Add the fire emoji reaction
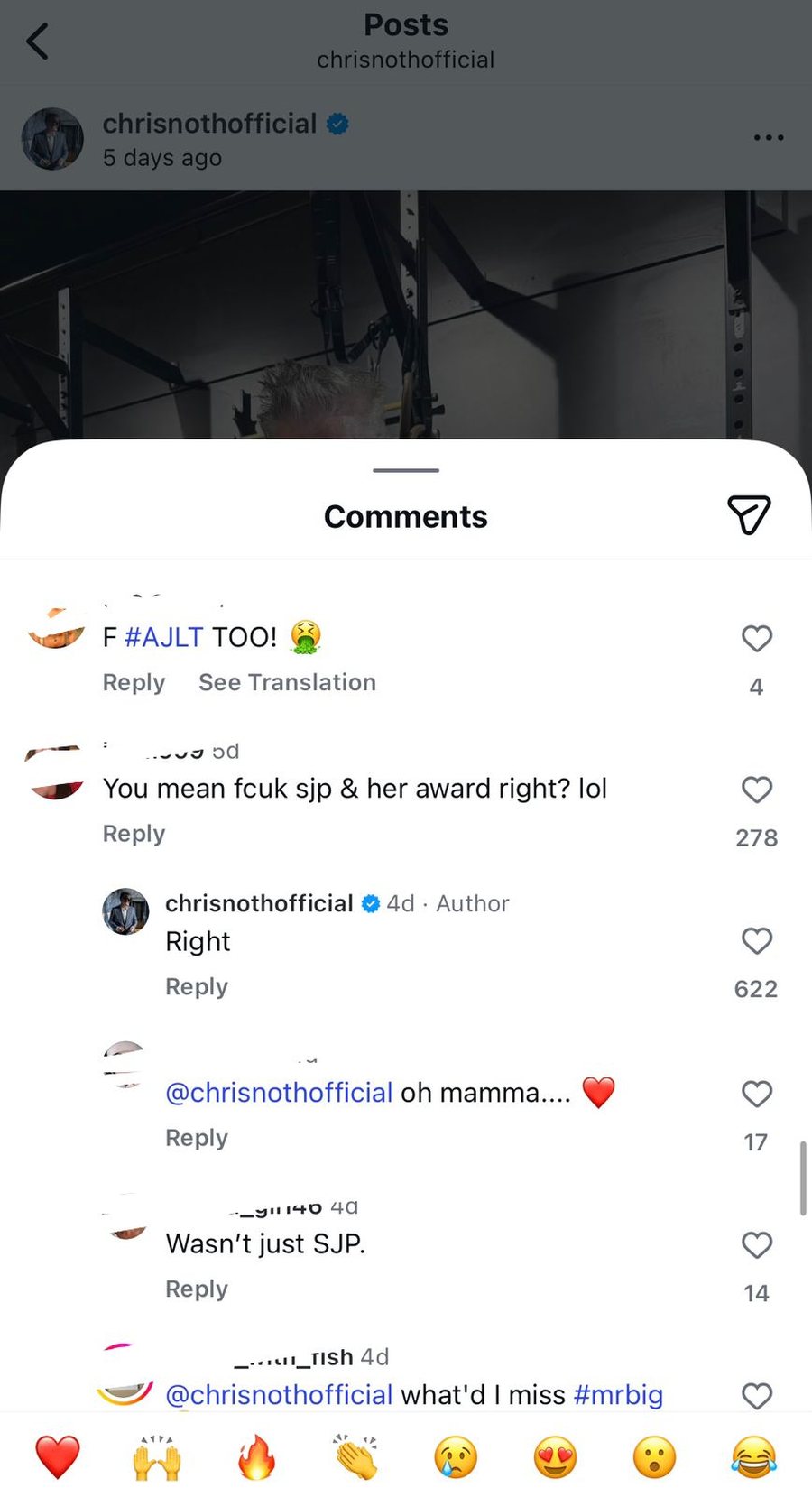The image size is (812, 1497). 256,1456
